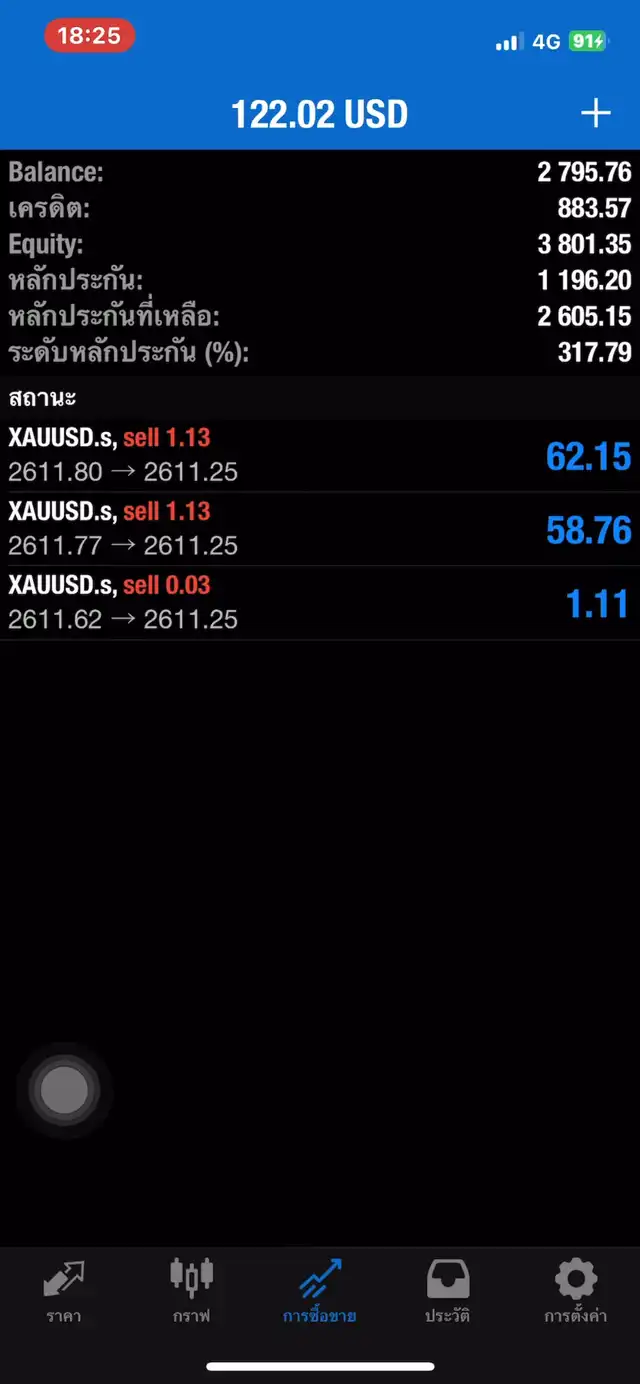Select the การซื้อขาย trade tab
This screenshot has width=640, height=1384.
tap(320, 1291)
